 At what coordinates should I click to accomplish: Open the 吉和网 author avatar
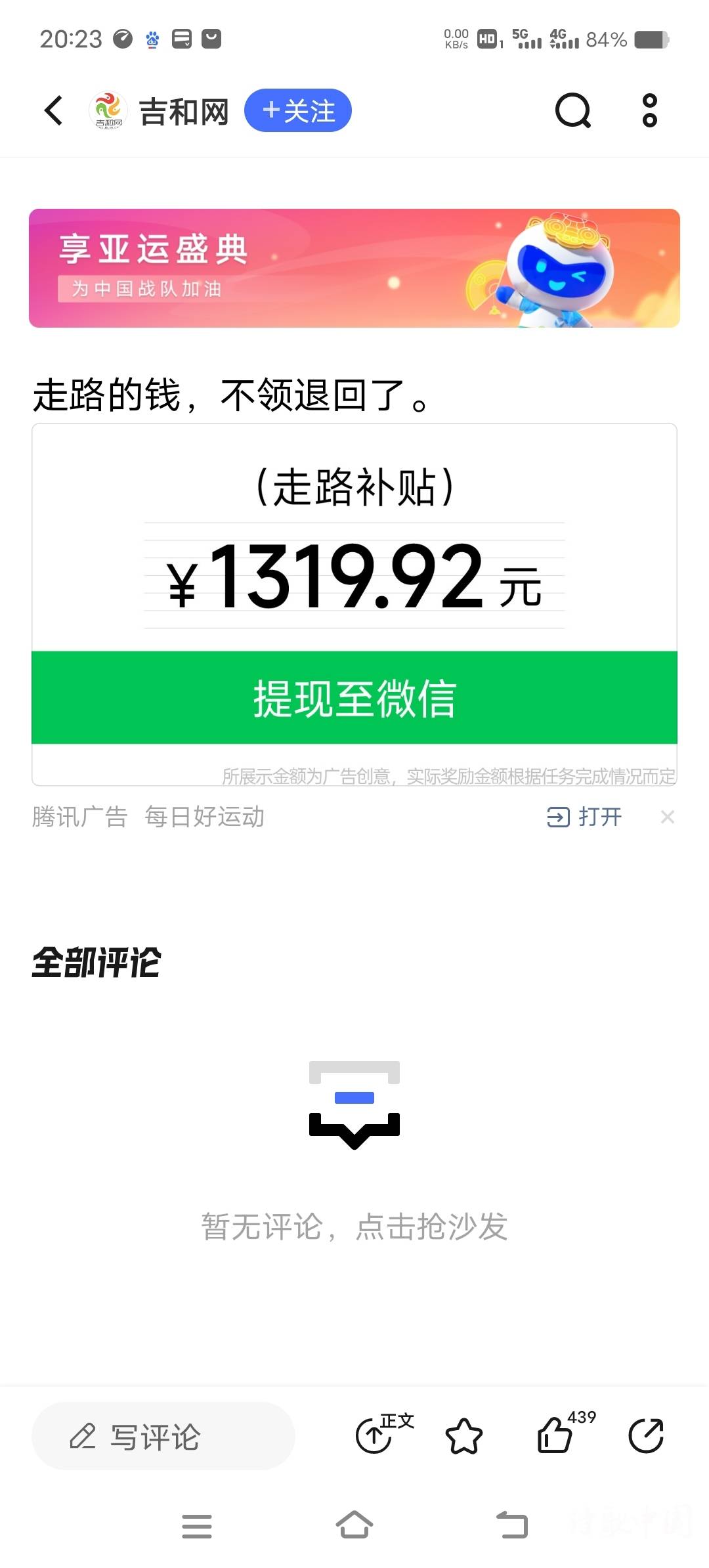coord(108,110)
